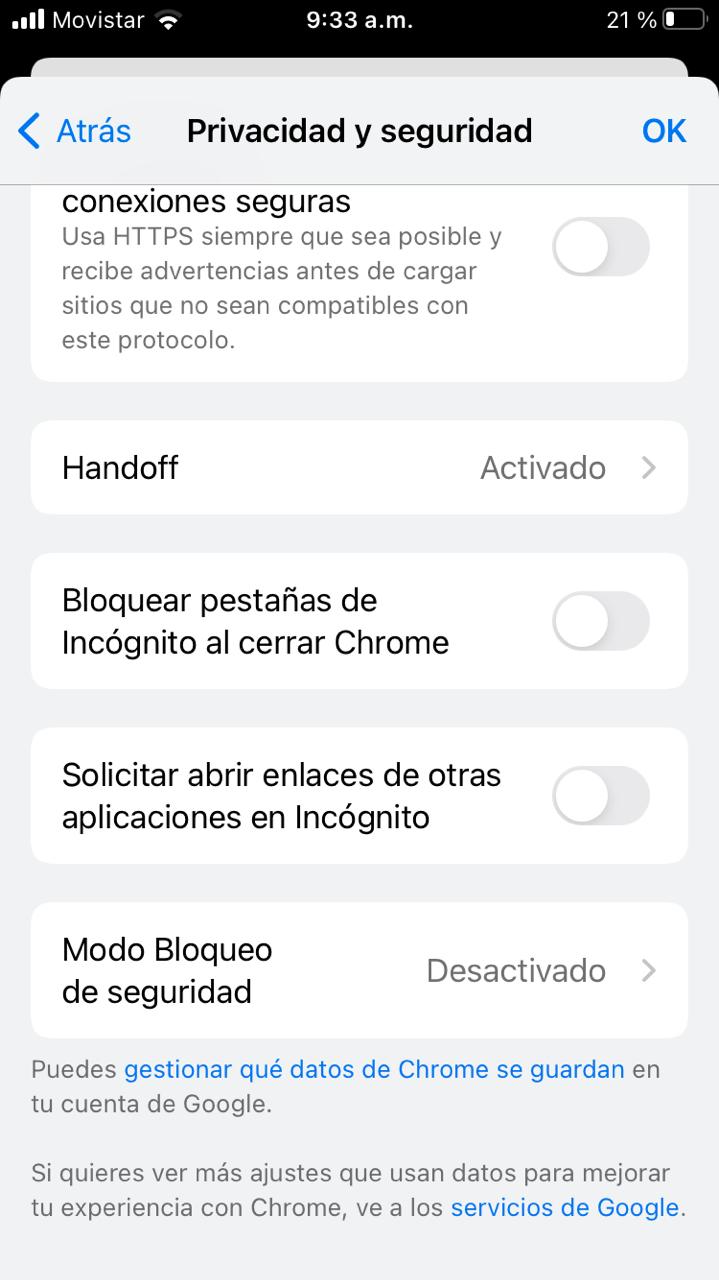Screen dimensions: 719x1280
Task: Open Handoff settings
Action: click(359, 468)
